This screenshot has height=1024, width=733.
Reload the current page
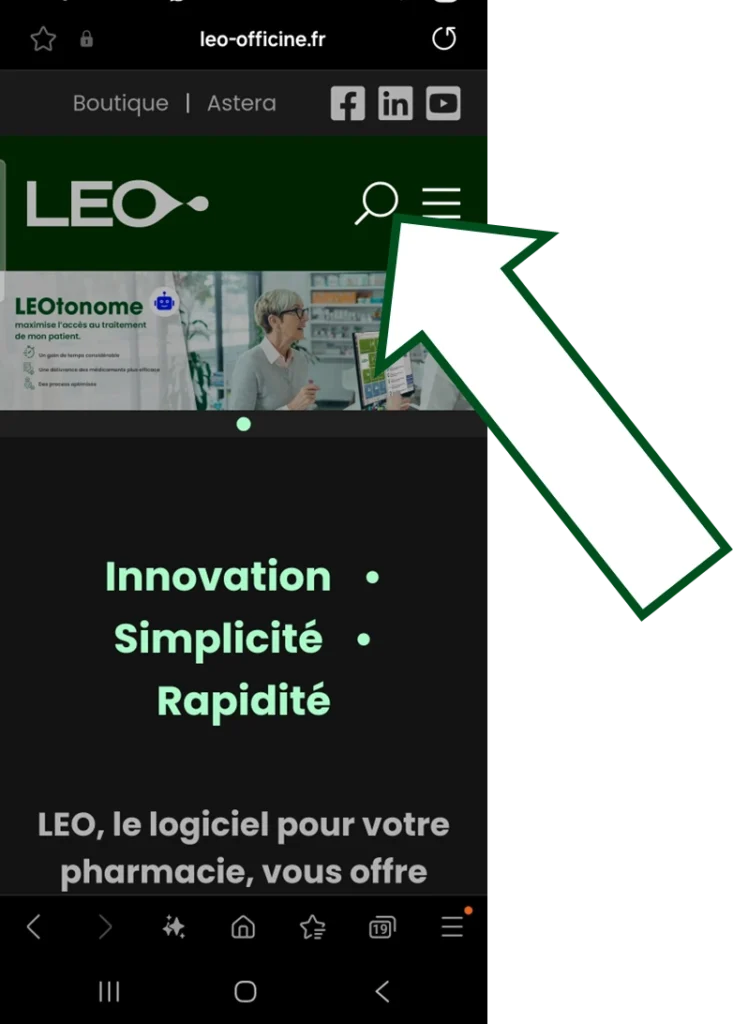(x=443, y=39)
